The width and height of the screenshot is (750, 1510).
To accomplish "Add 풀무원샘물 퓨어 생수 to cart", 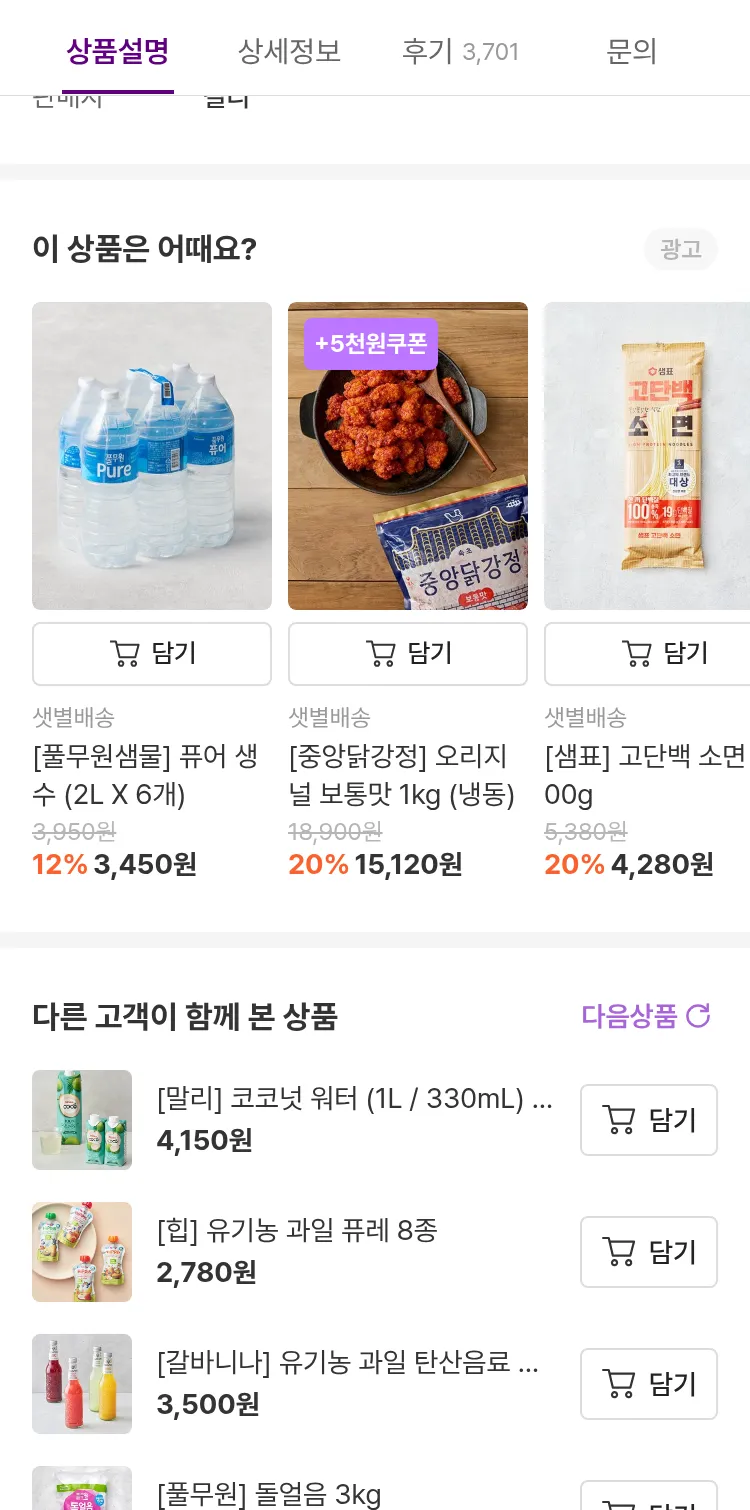I will 152,654.
